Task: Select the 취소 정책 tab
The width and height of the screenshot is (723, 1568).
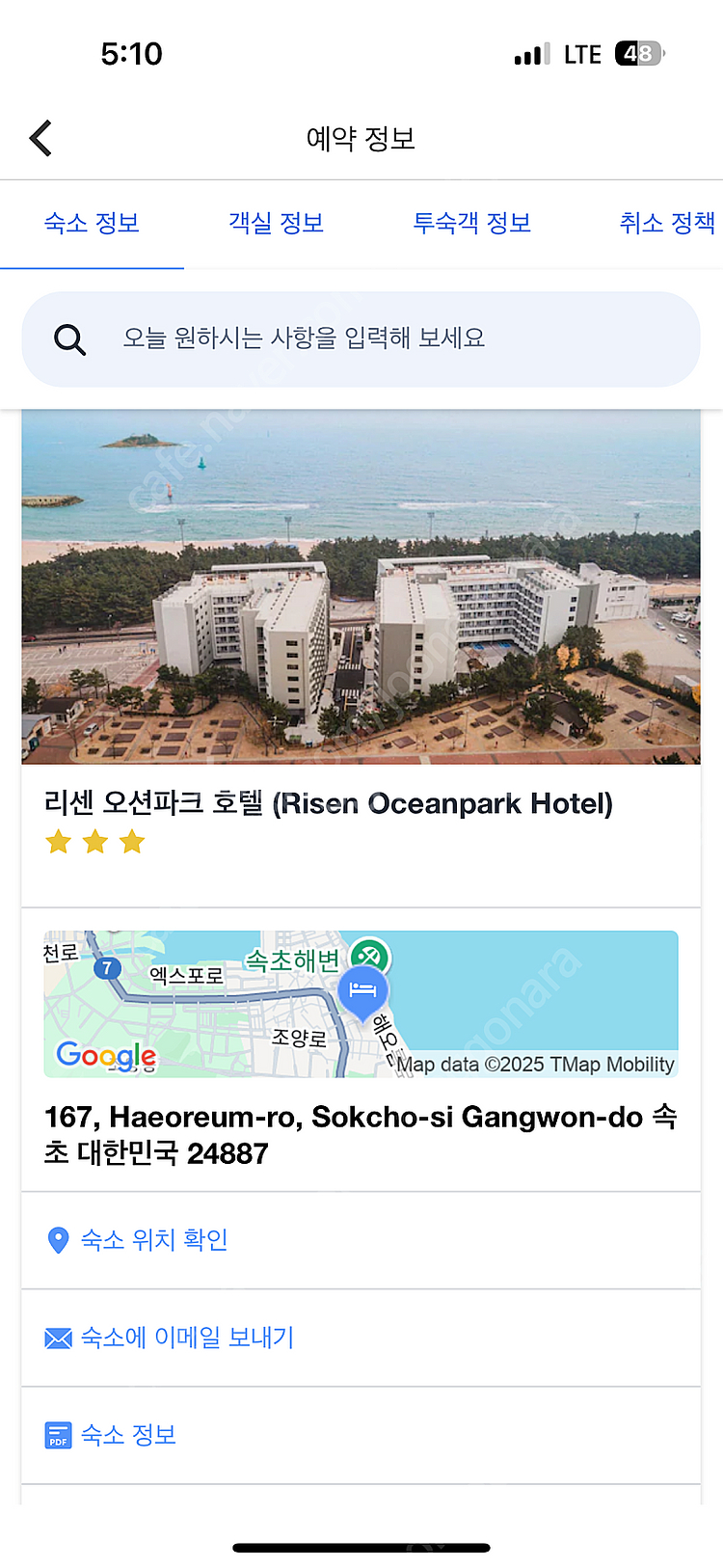Action: 667,224
